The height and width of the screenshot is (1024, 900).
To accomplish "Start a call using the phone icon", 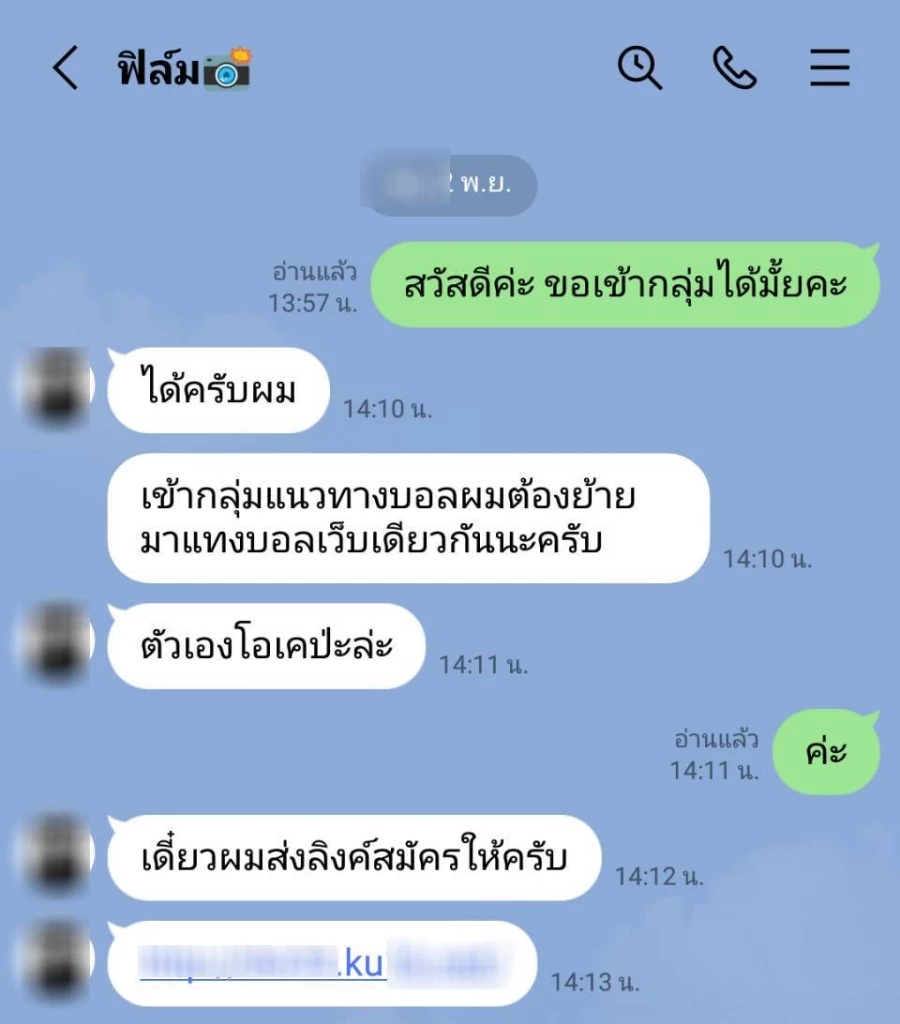I will pyautogui.click(x=733, y=68).
